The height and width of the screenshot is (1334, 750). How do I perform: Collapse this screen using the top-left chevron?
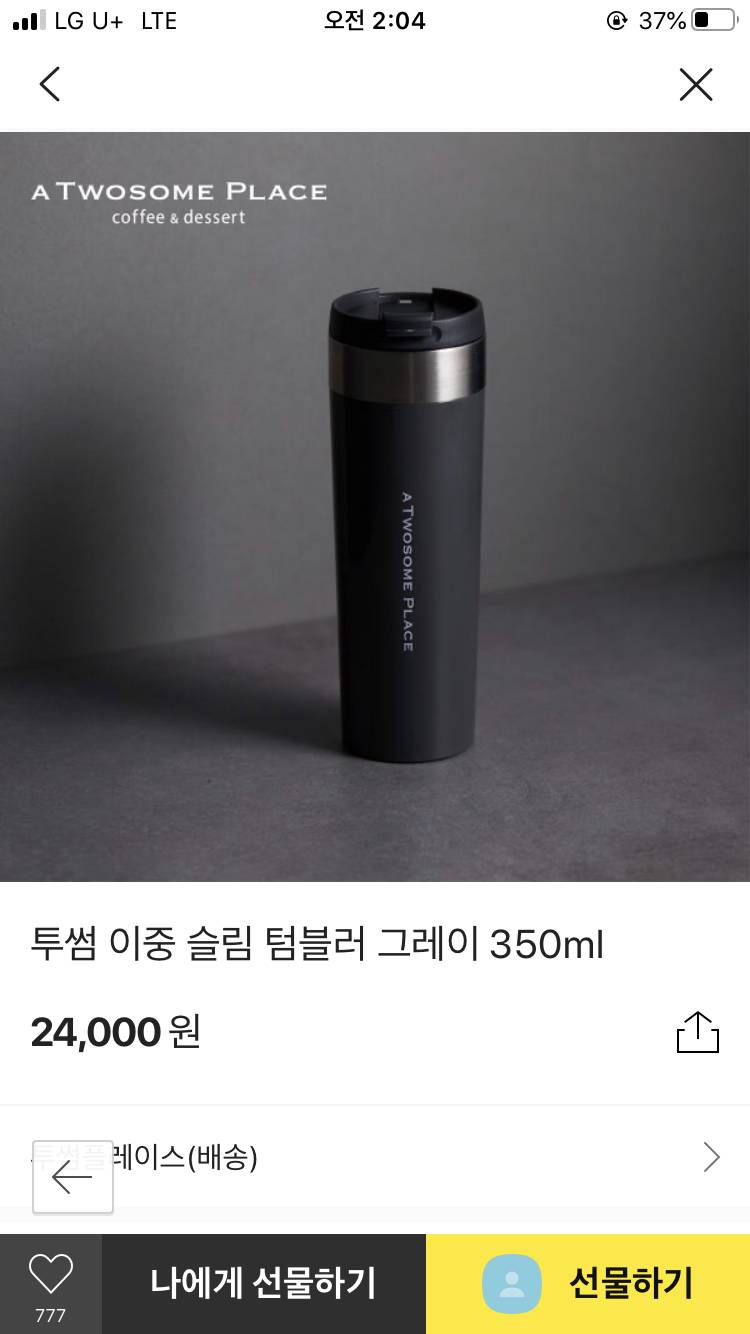pos(48,84)
